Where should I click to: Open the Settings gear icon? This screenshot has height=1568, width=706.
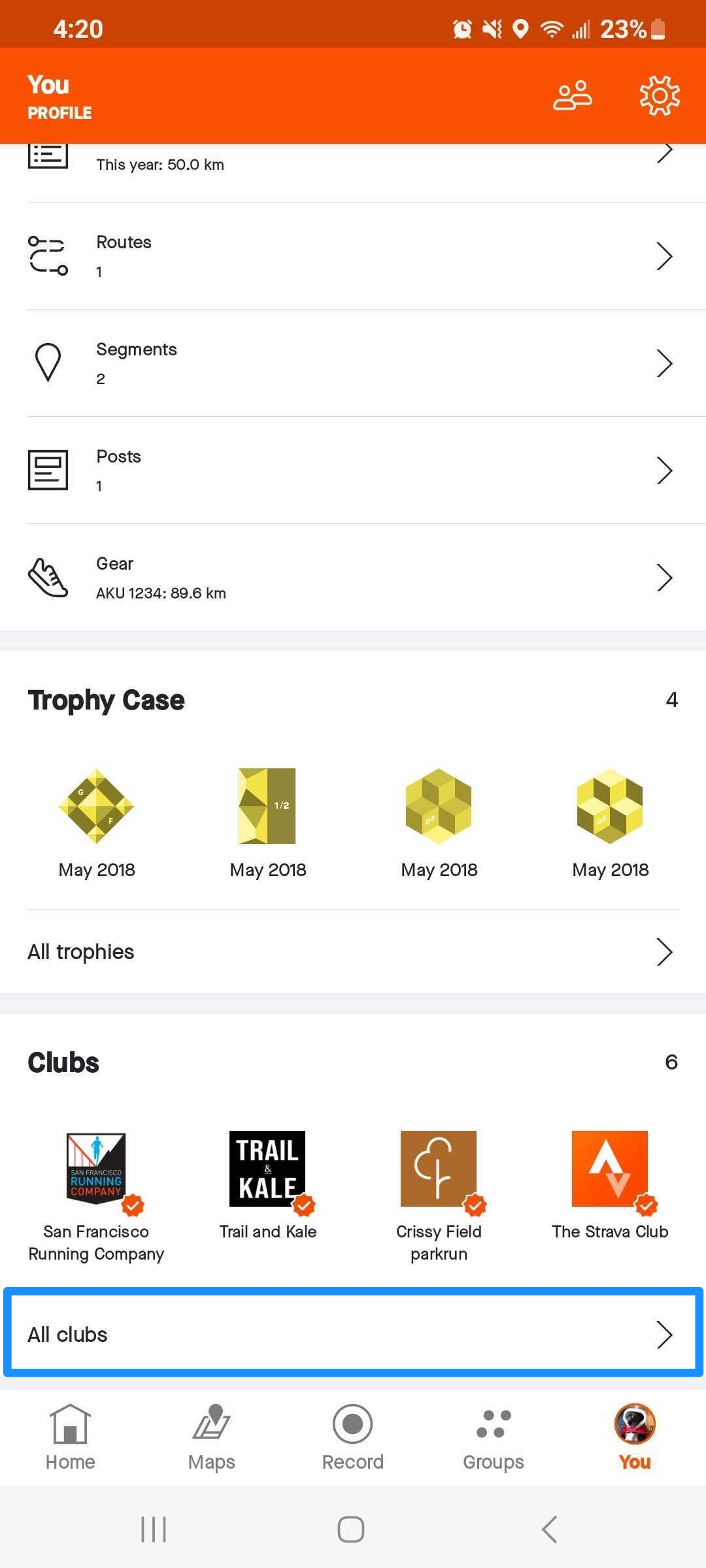coord(658,95)
